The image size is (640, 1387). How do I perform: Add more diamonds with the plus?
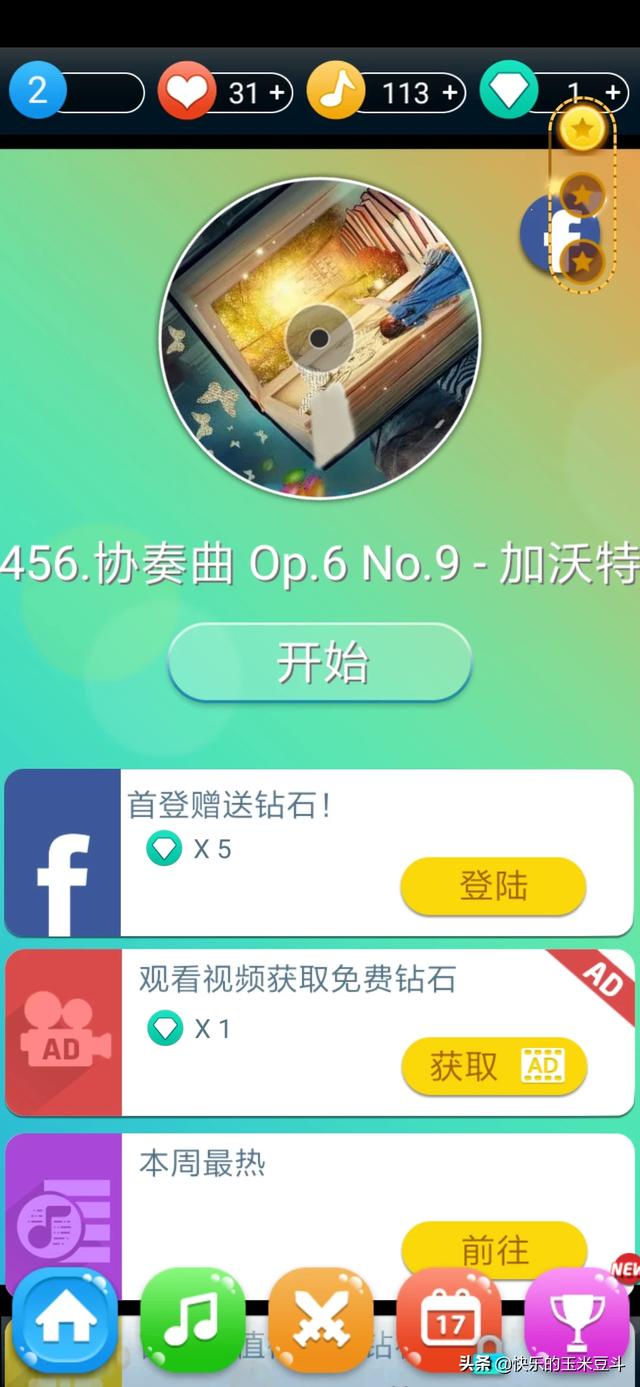tap(612, 93)
